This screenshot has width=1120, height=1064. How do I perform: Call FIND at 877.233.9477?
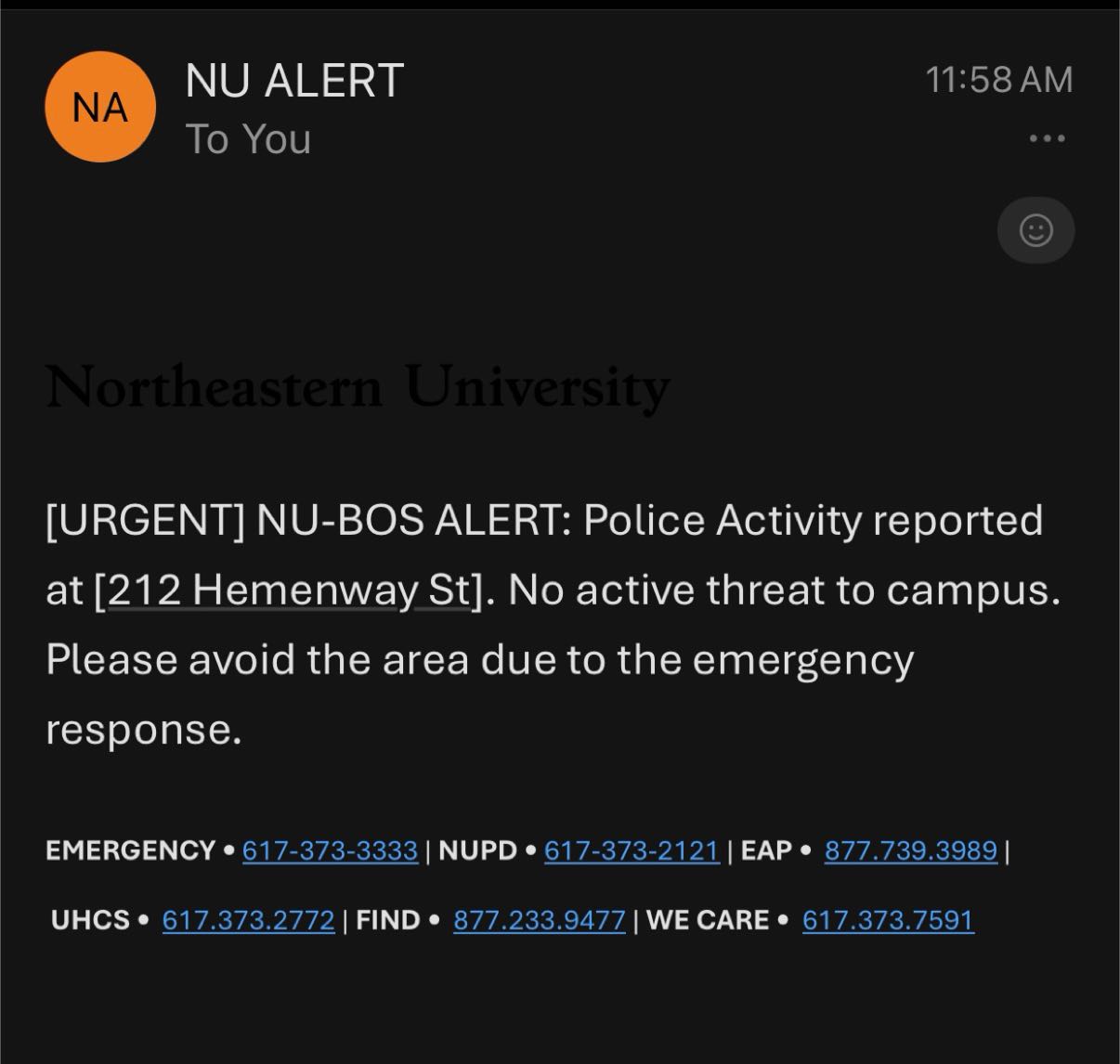539,920
